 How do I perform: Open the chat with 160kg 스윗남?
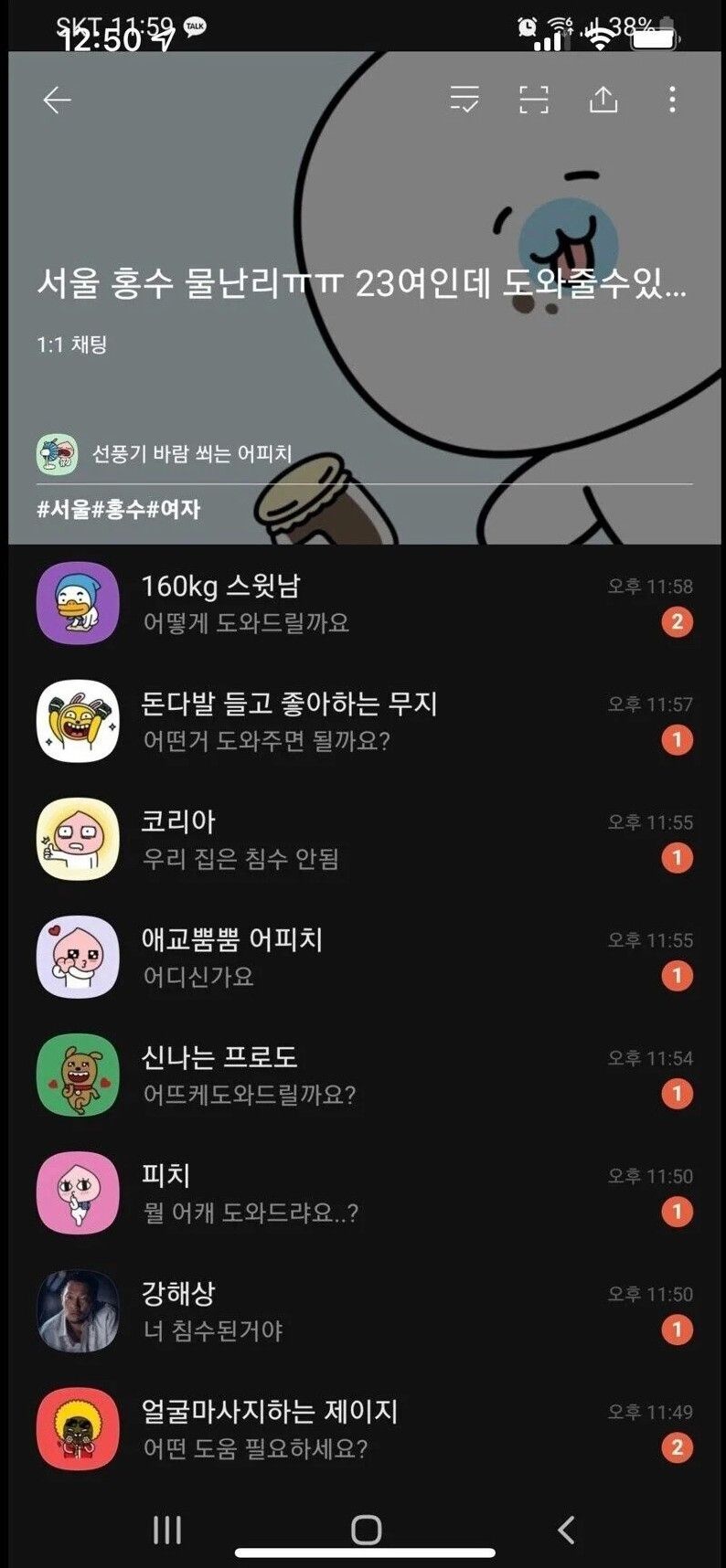pyautogui.click(x=366, y=604)
